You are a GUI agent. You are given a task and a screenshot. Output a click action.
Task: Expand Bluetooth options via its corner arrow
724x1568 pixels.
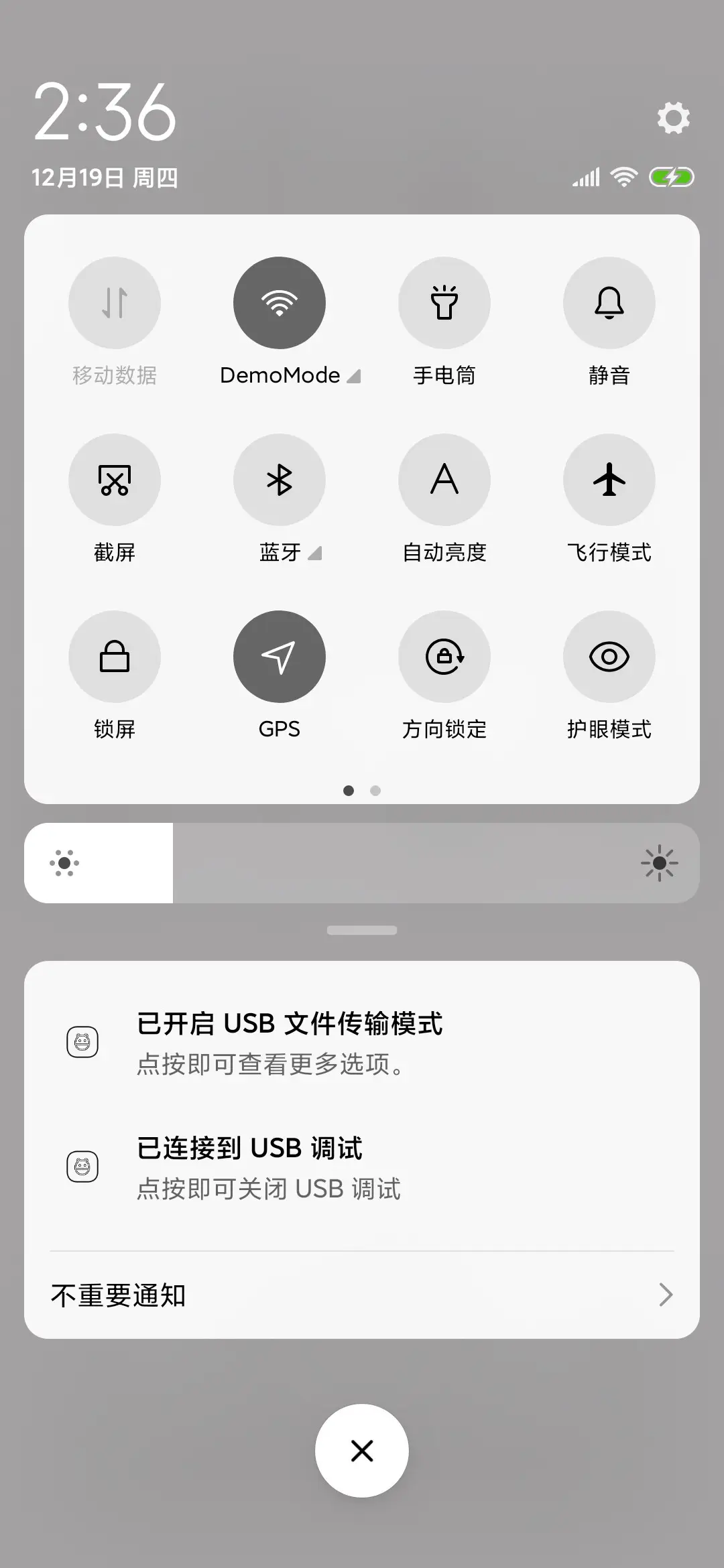[315, 553]
